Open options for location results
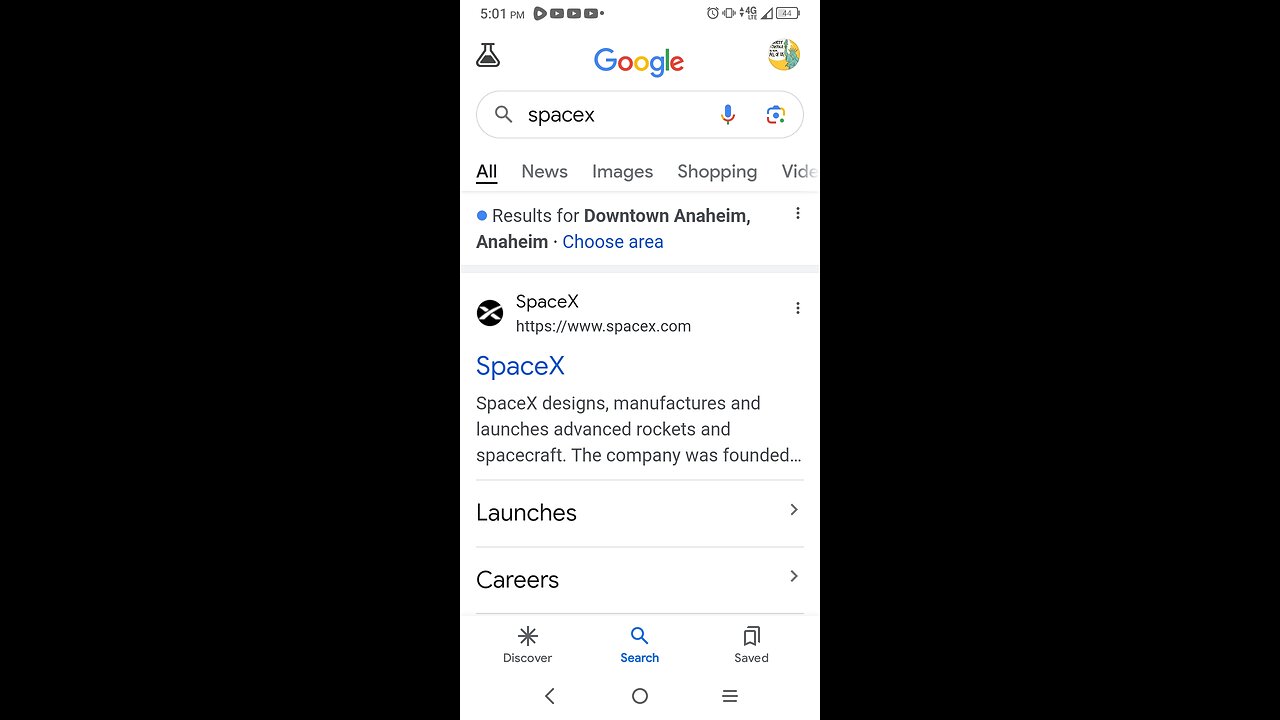Image resolution: width=1280 pixels, height=720 pixels. [797, 213]
